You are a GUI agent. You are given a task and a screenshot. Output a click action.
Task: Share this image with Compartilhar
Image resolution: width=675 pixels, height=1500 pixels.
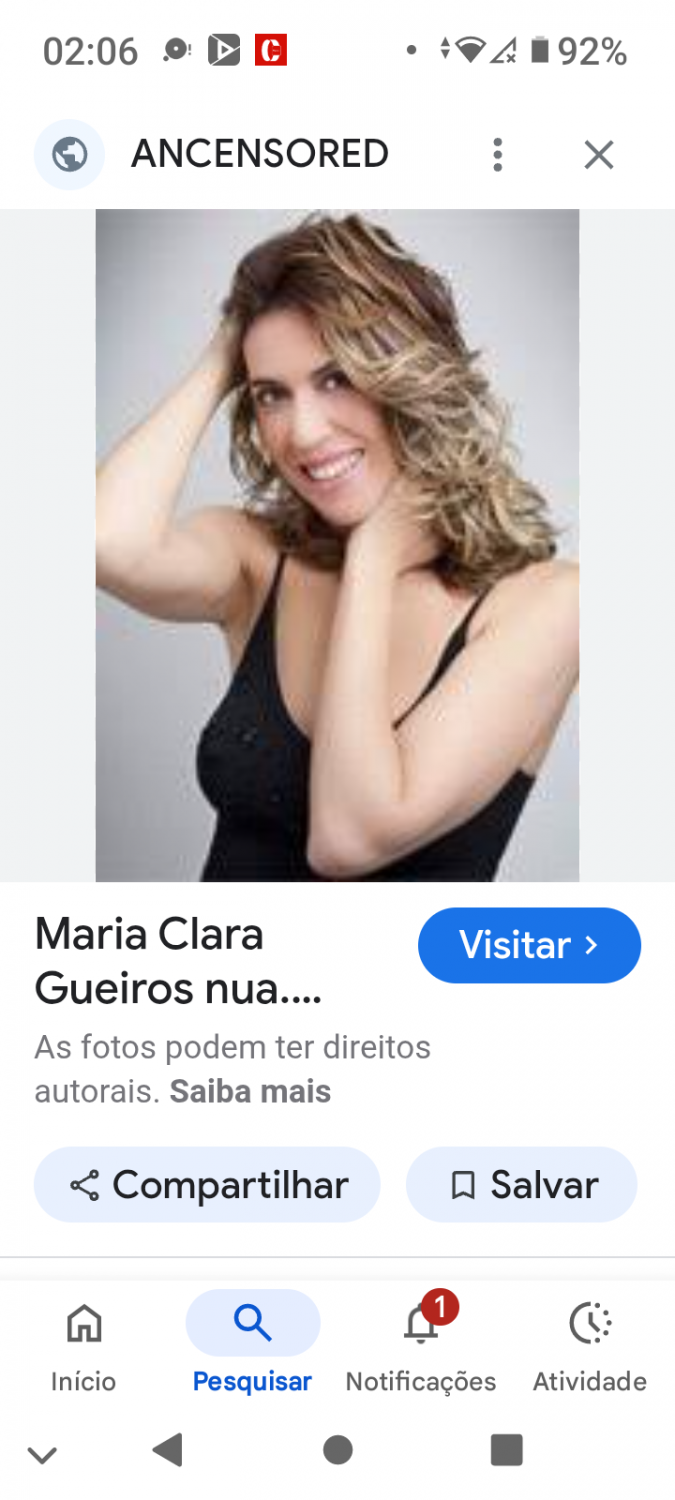tap(208, 1185)
